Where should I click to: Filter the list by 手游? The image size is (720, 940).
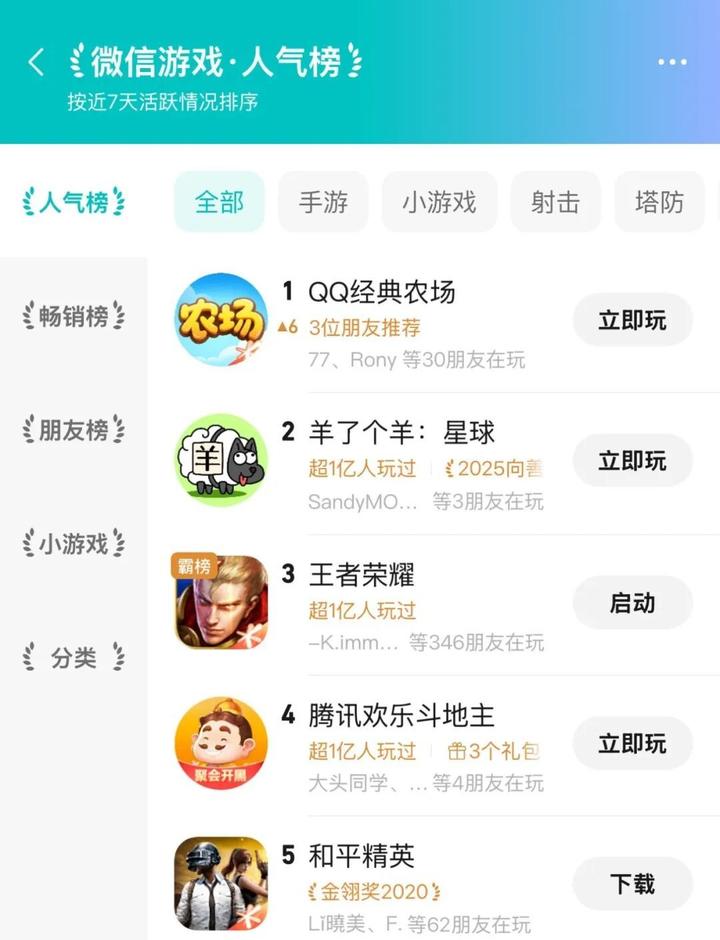pos(323,202)
